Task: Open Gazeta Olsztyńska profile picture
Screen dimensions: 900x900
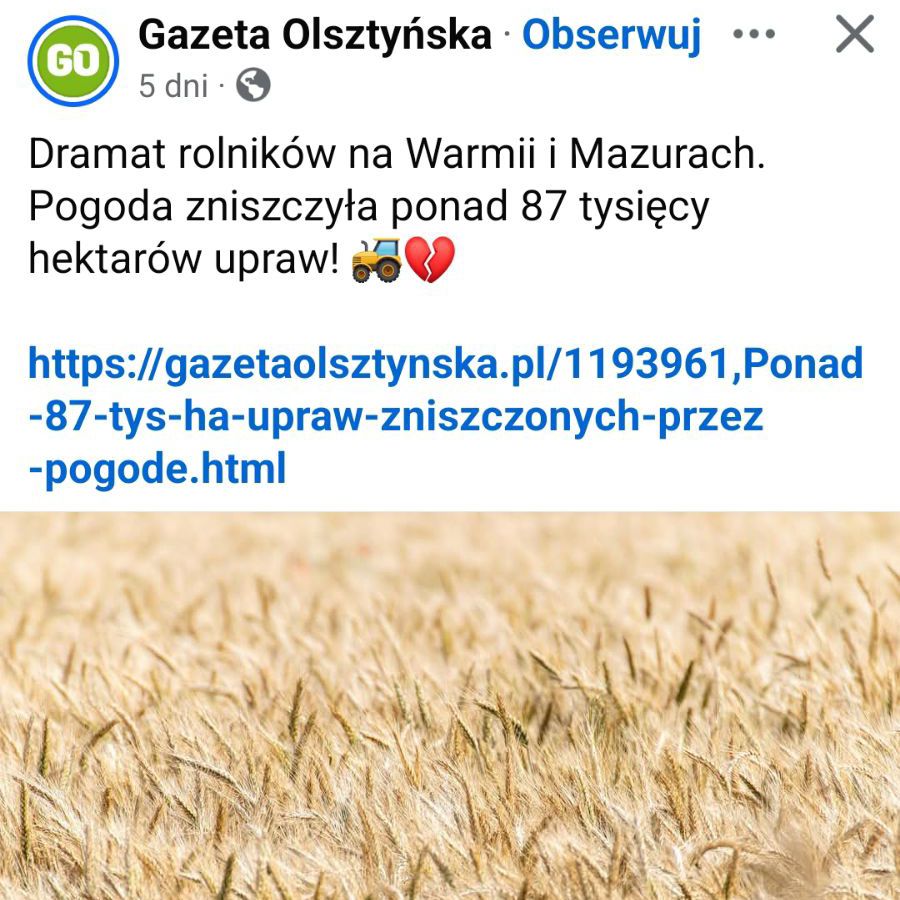Action: pos(74,61)
